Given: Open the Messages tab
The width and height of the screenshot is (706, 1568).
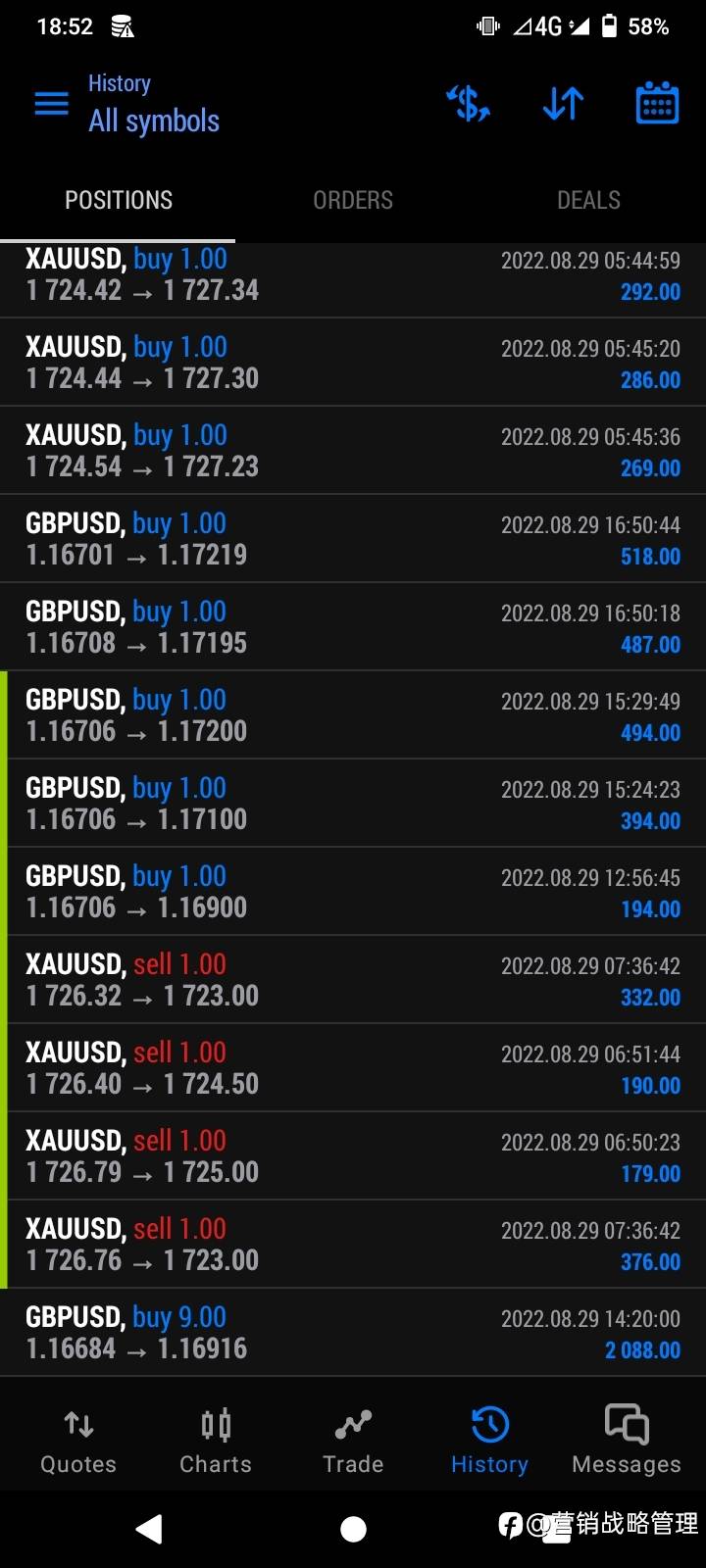Looking at the screenshot, I should point(627,1441).
